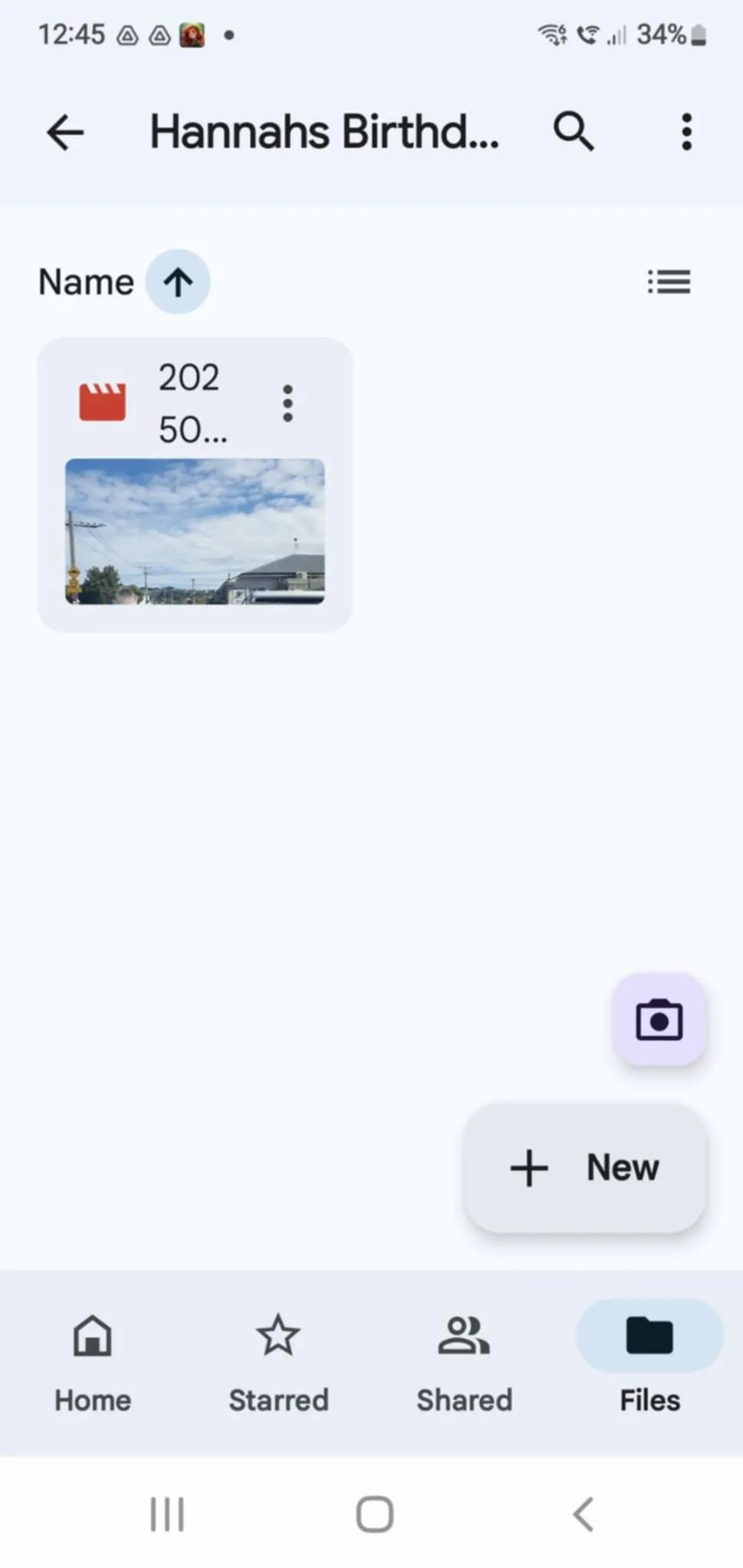743x1568 pixels.
Task: Switch to list view layout
Action: pos(669,282)
